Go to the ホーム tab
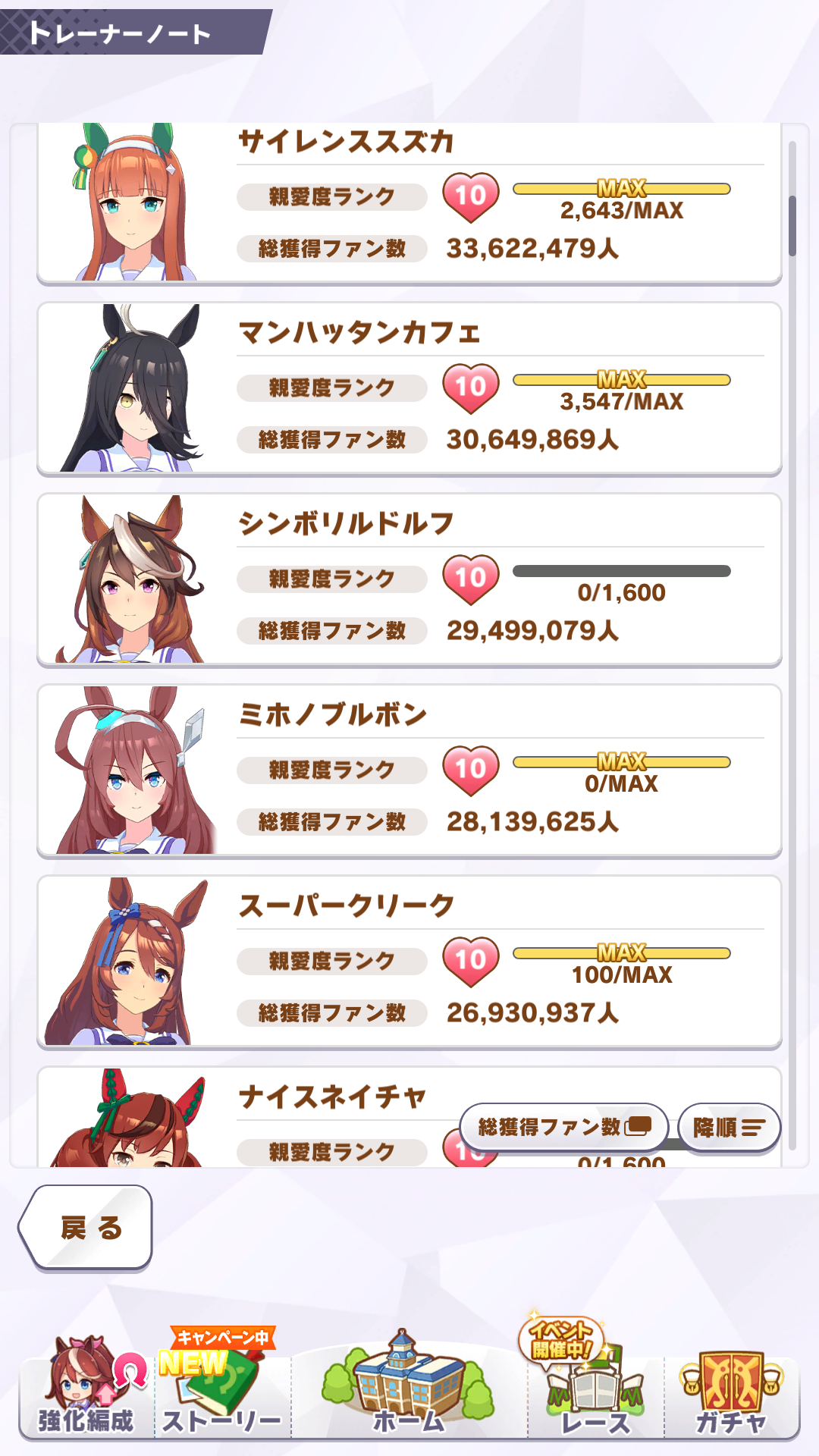 pyautogui.click(x=409, y=1392)
